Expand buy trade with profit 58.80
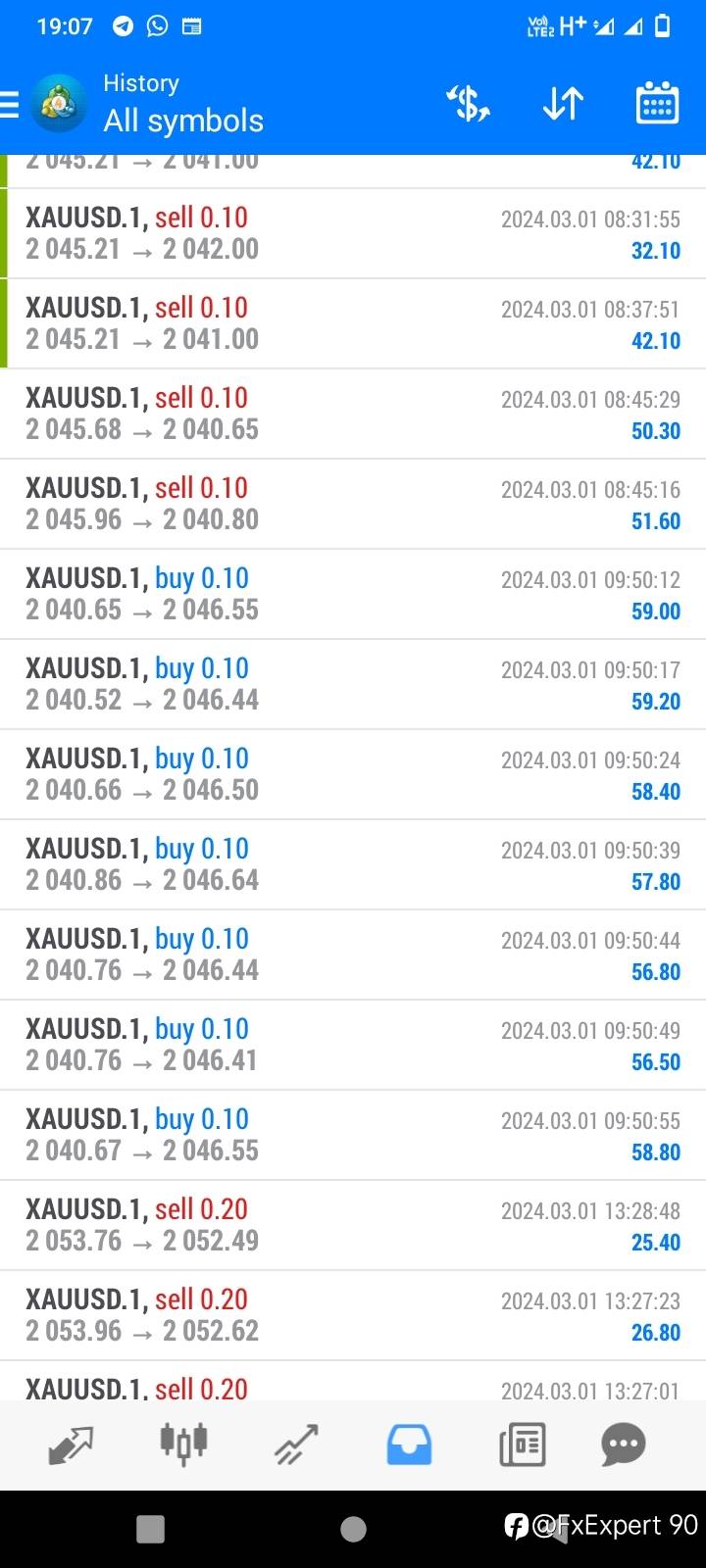The image size is (706, 1568). click(x=353, y=1135)
